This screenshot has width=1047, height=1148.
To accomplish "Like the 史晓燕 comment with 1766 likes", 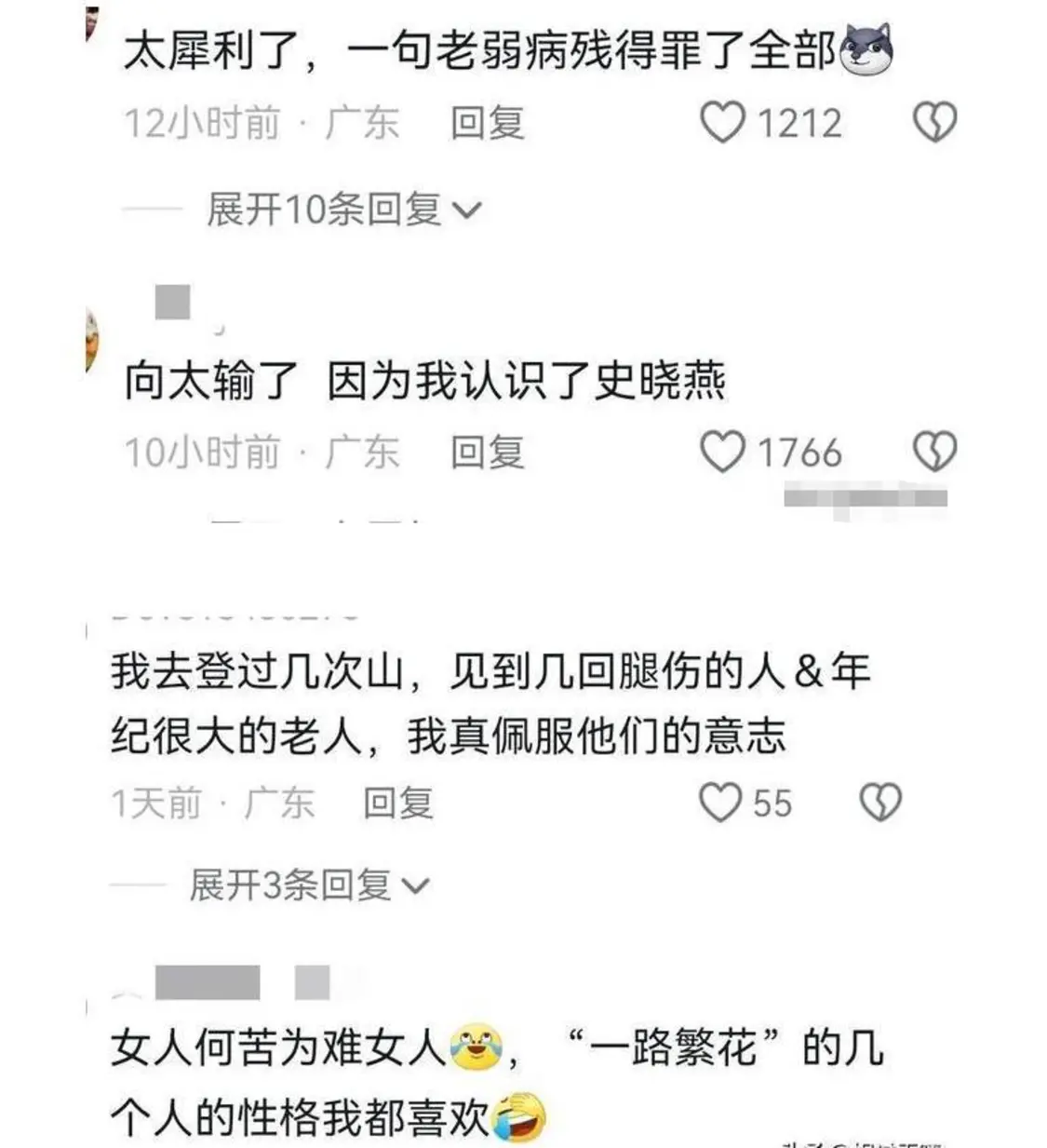I will (x=723, y=452).
